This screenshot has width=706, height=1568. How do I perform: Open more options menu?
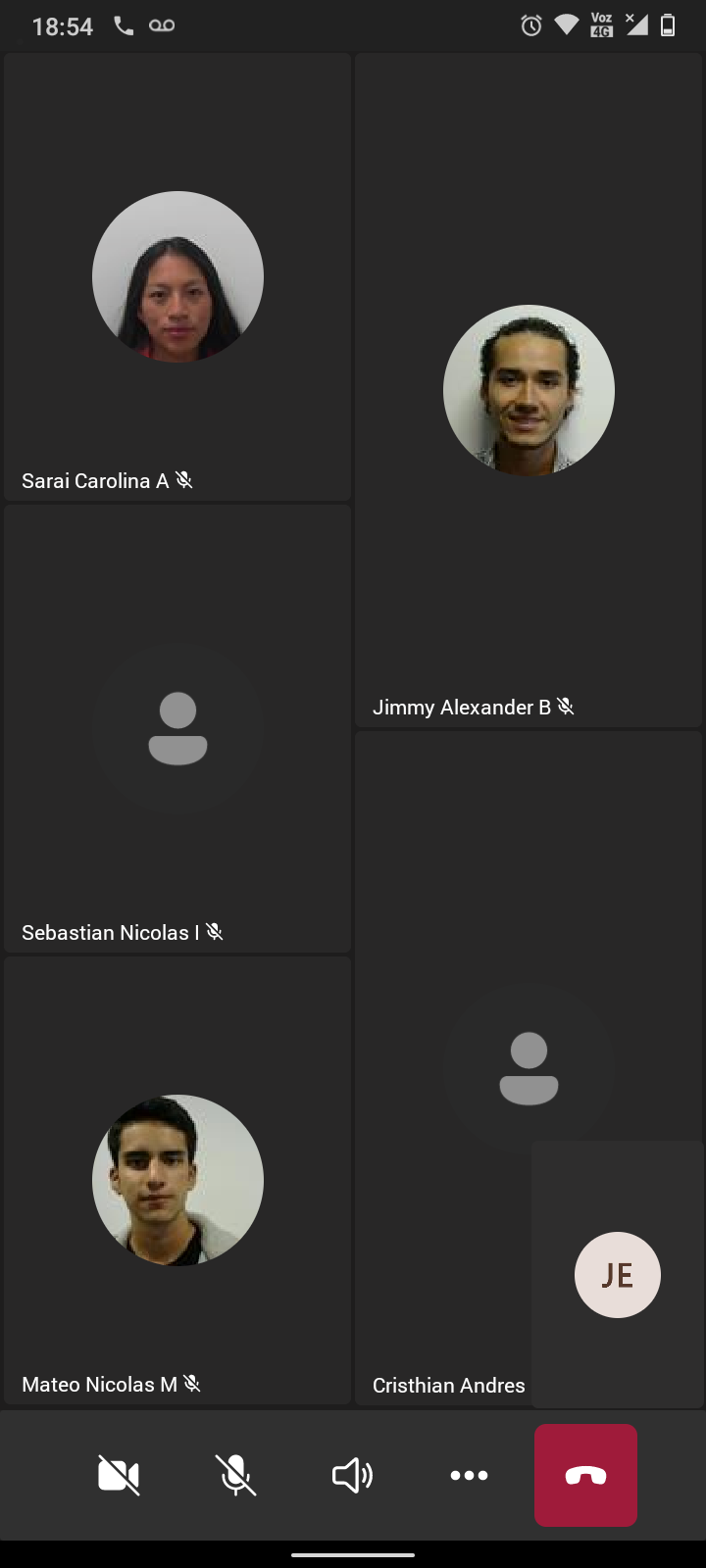pos(469,1475)
